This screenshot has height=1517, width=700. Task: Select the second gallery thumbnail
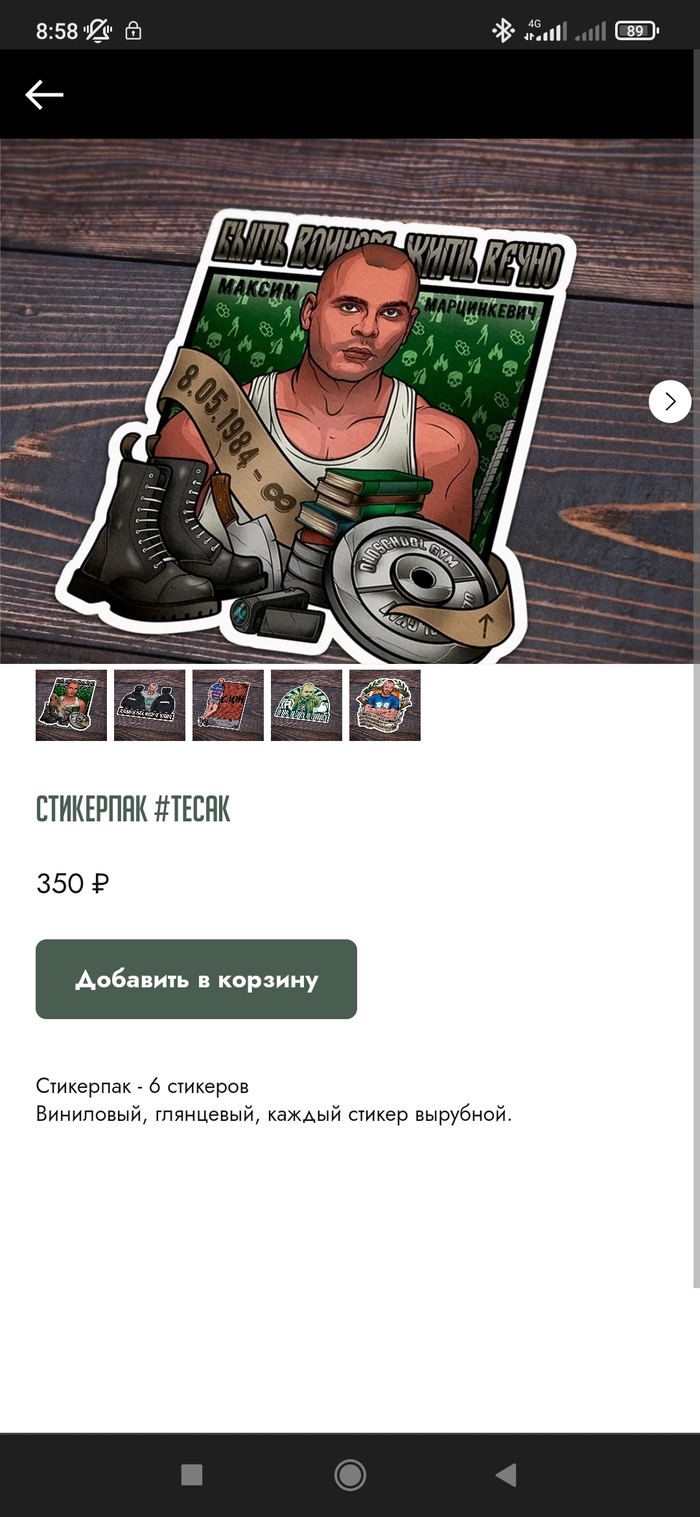(x=149, y=705)
